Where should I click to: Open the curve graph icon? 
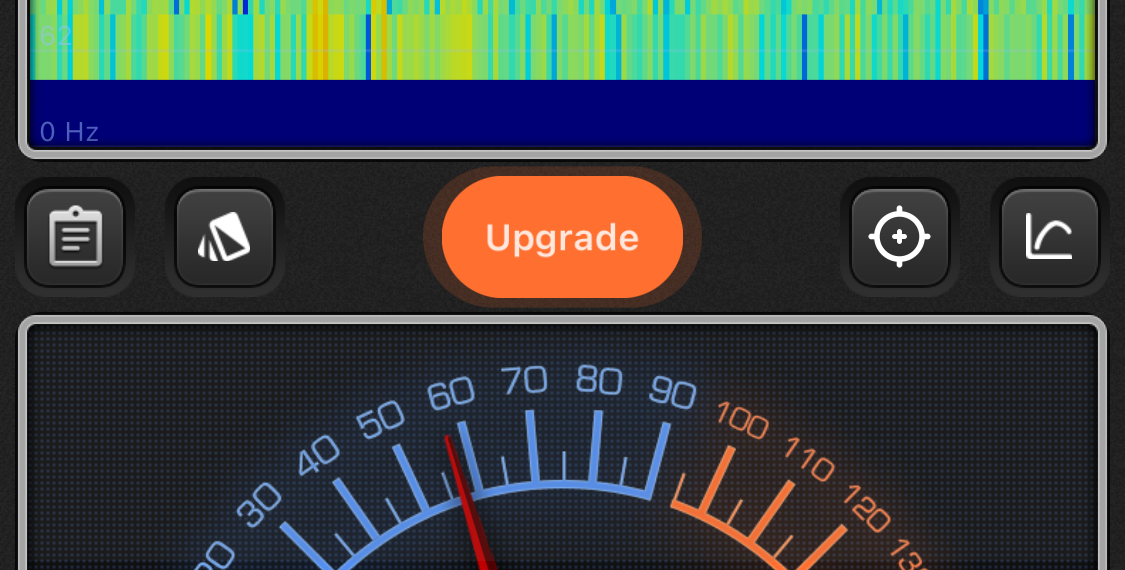pos(1049,237)
